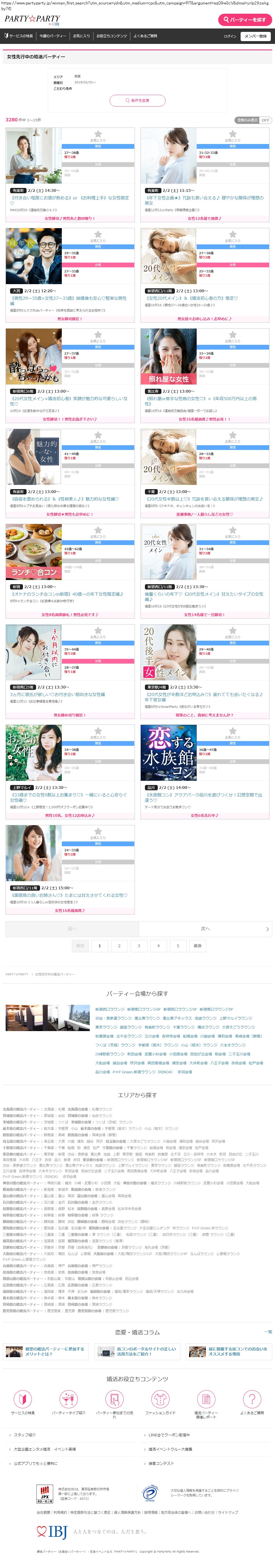Tap the パーティーを探す search button
The image size is (275, 1568).
pos(245,20)
